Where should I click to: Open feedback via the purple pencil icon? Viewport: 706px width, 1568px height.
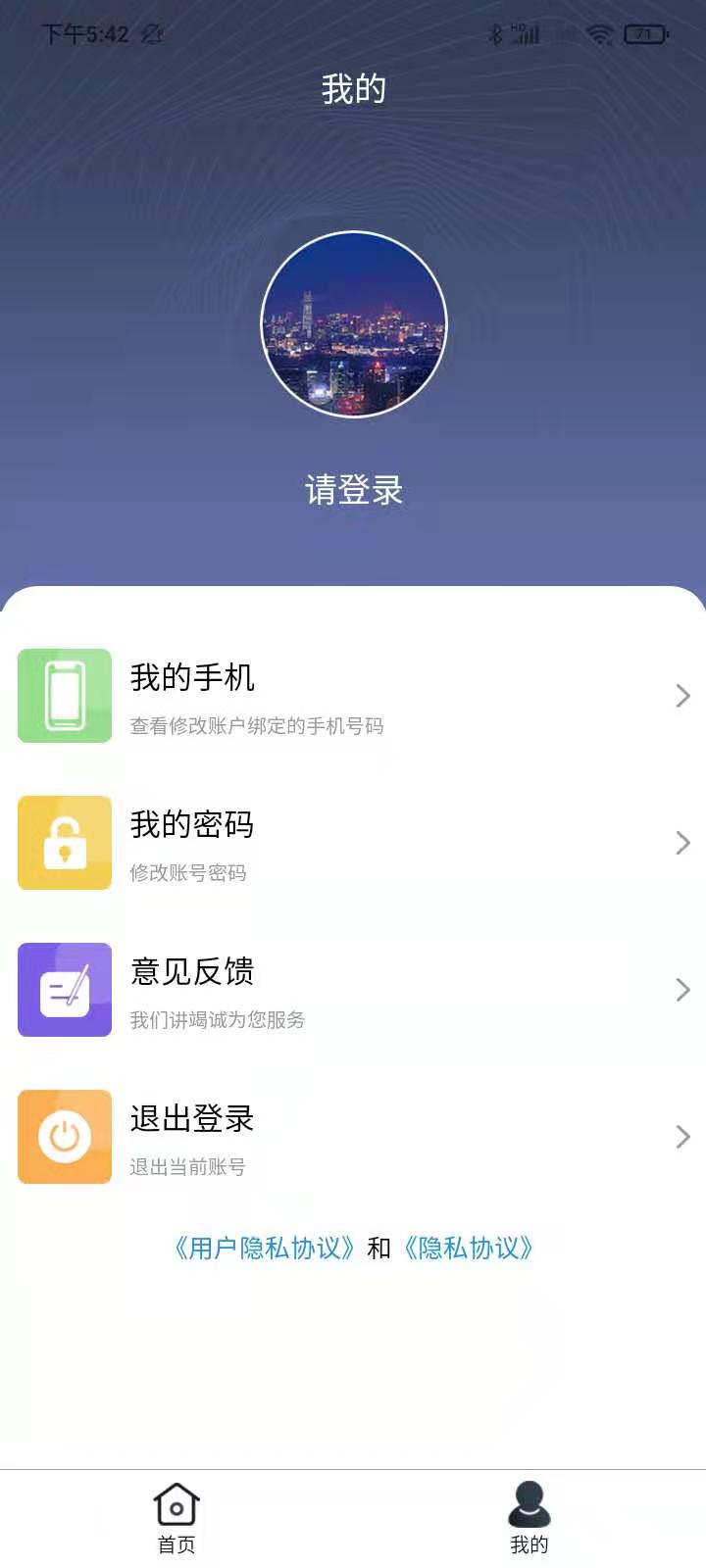tap(64, 990)
